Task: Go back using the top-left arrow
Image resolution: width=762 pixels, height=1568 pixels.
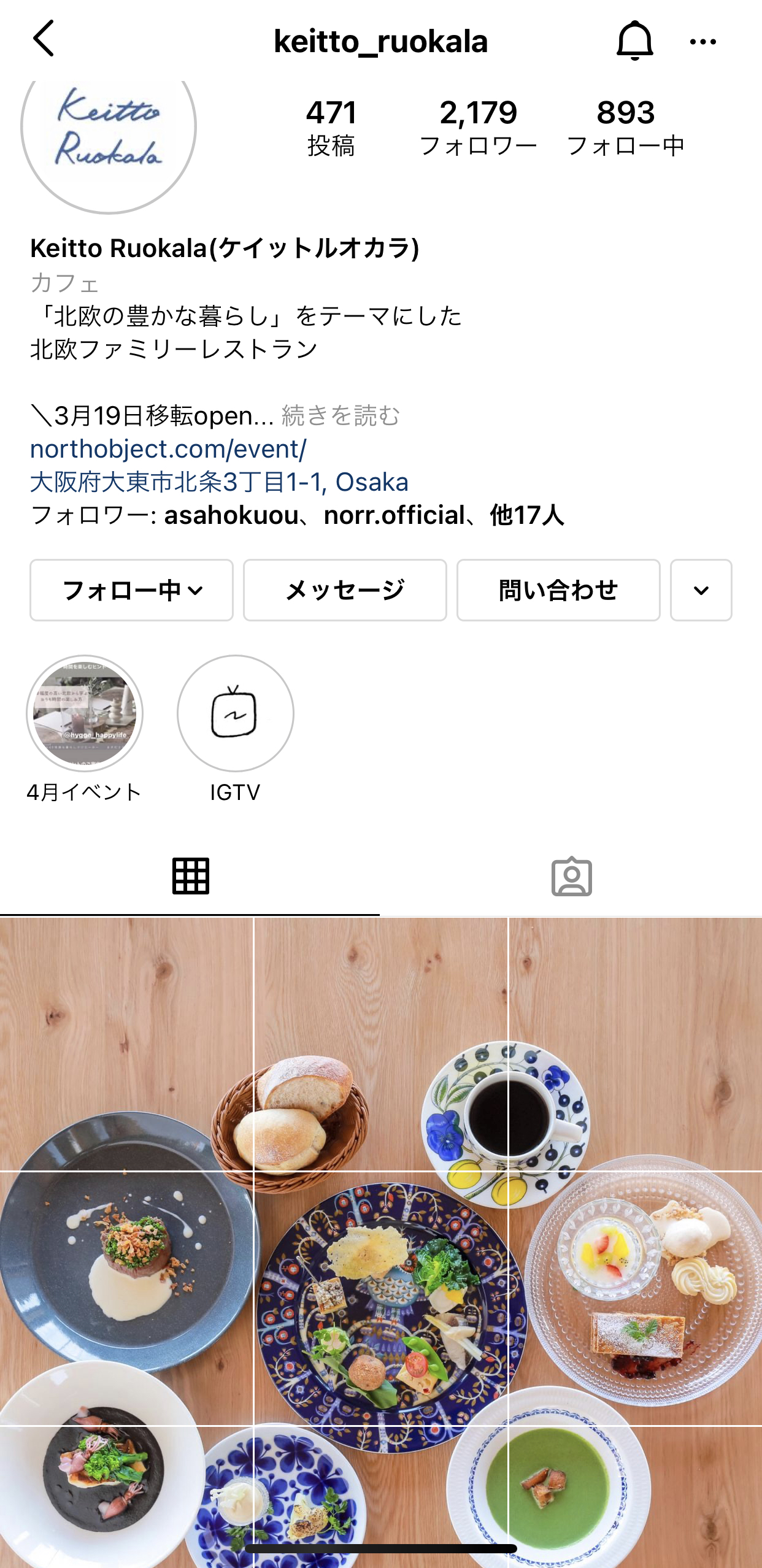Action: (44, 39)
